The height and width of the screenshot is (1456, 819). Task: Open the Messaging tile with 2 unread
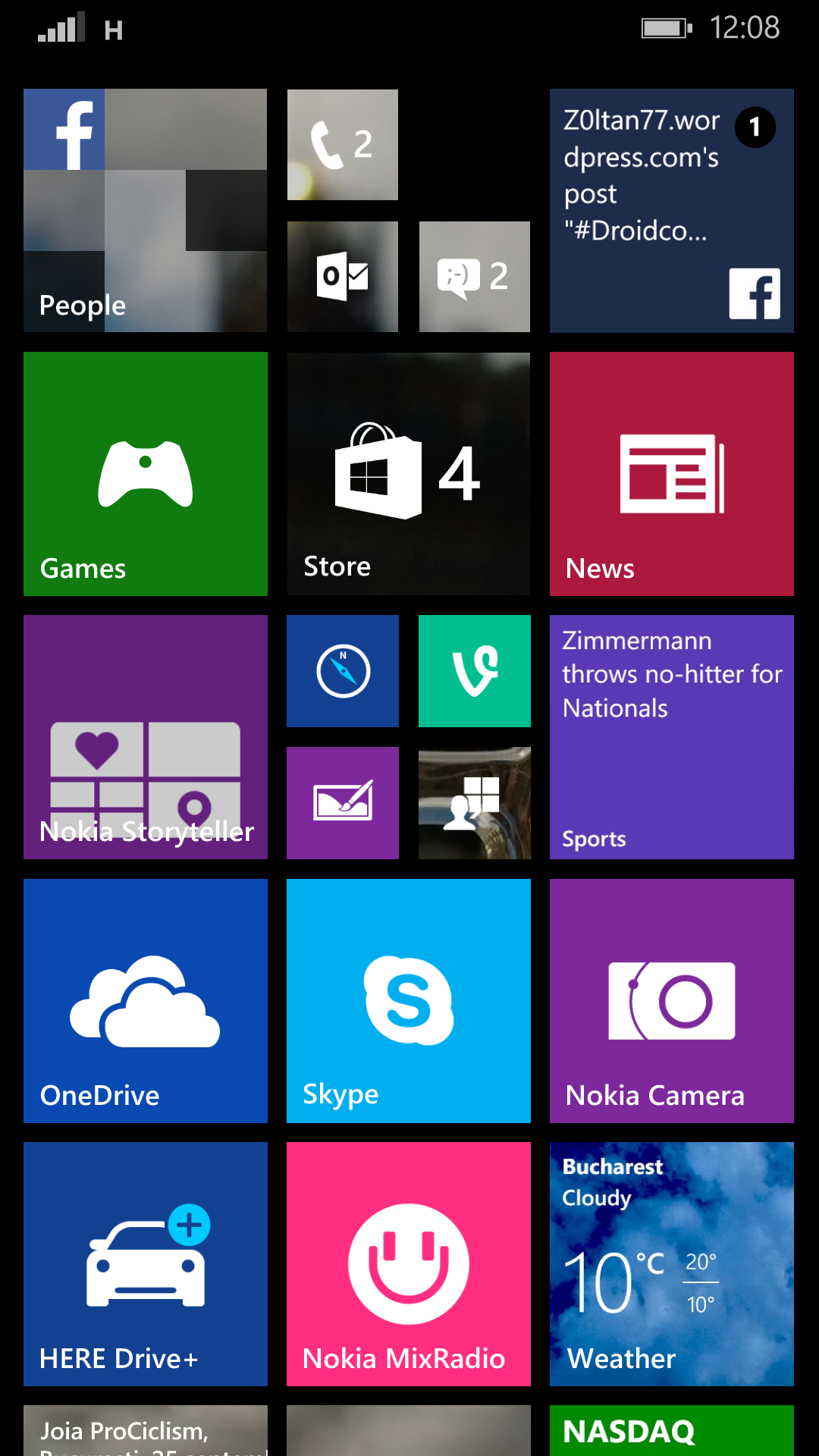474,276
